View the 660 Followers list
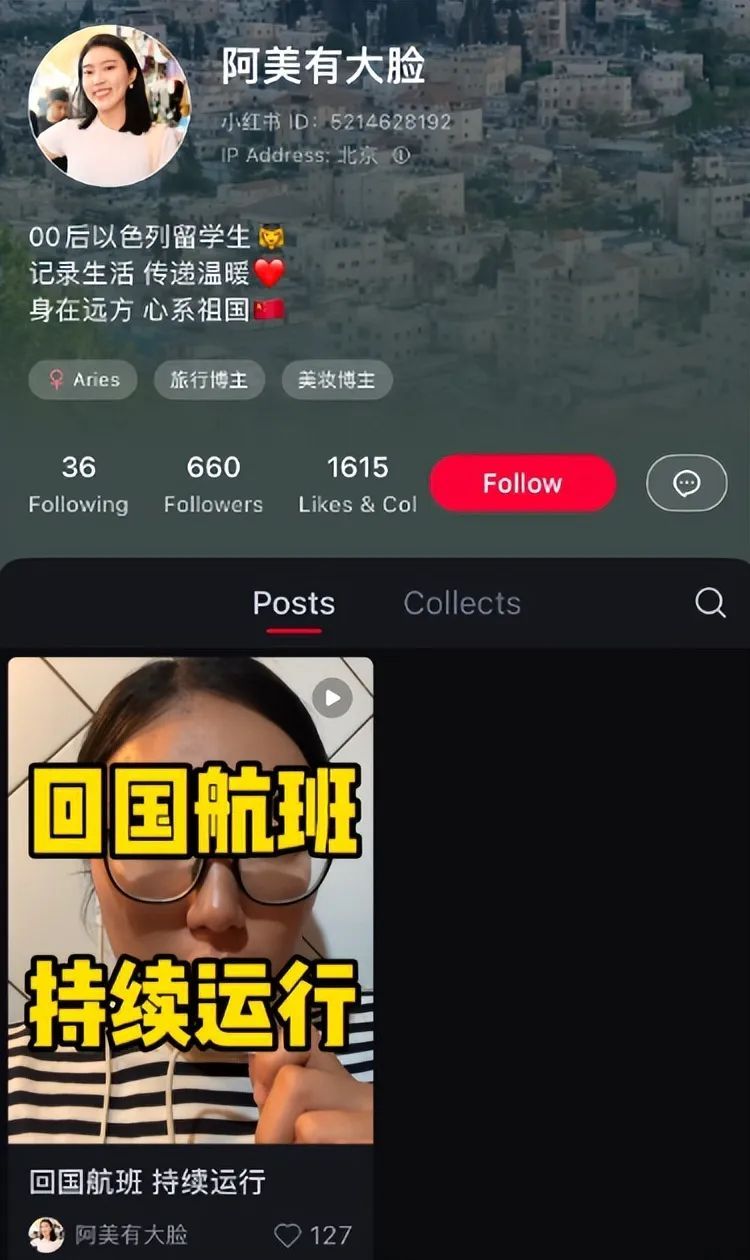The image size is (750, 1260). (x=213, y=484)
